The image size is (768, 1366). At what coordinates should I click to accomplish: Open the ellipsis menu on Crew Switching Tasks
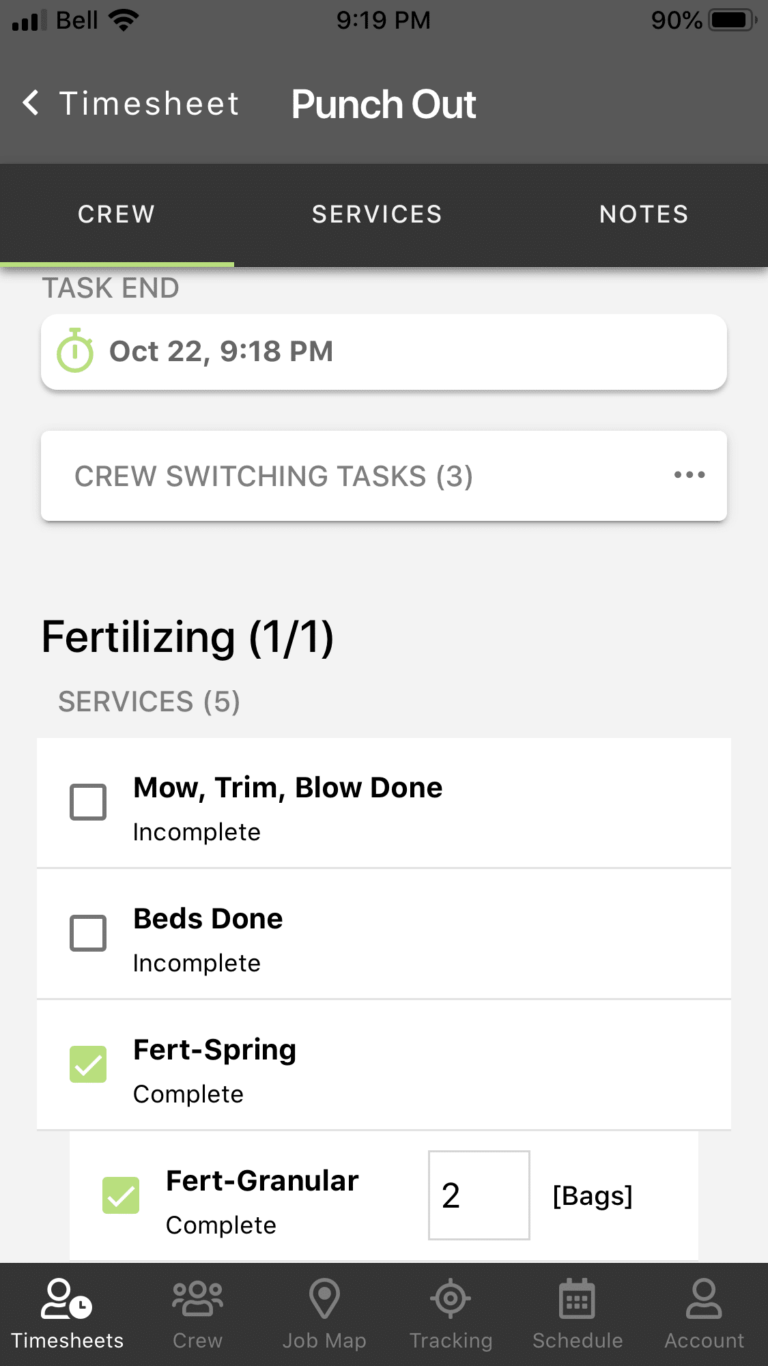689,475
